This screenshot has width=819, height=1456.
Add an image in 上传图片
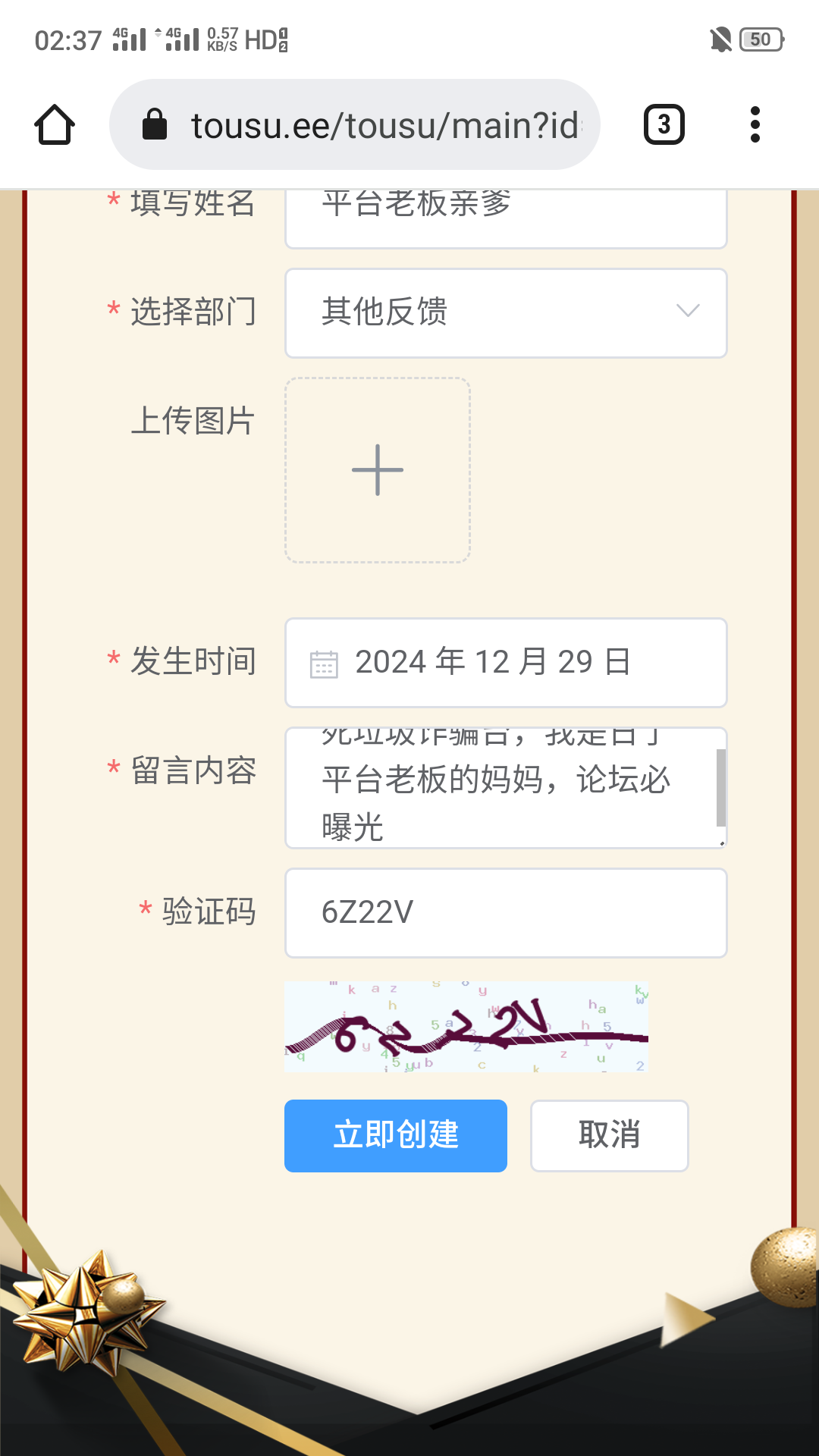pos(378,470)
